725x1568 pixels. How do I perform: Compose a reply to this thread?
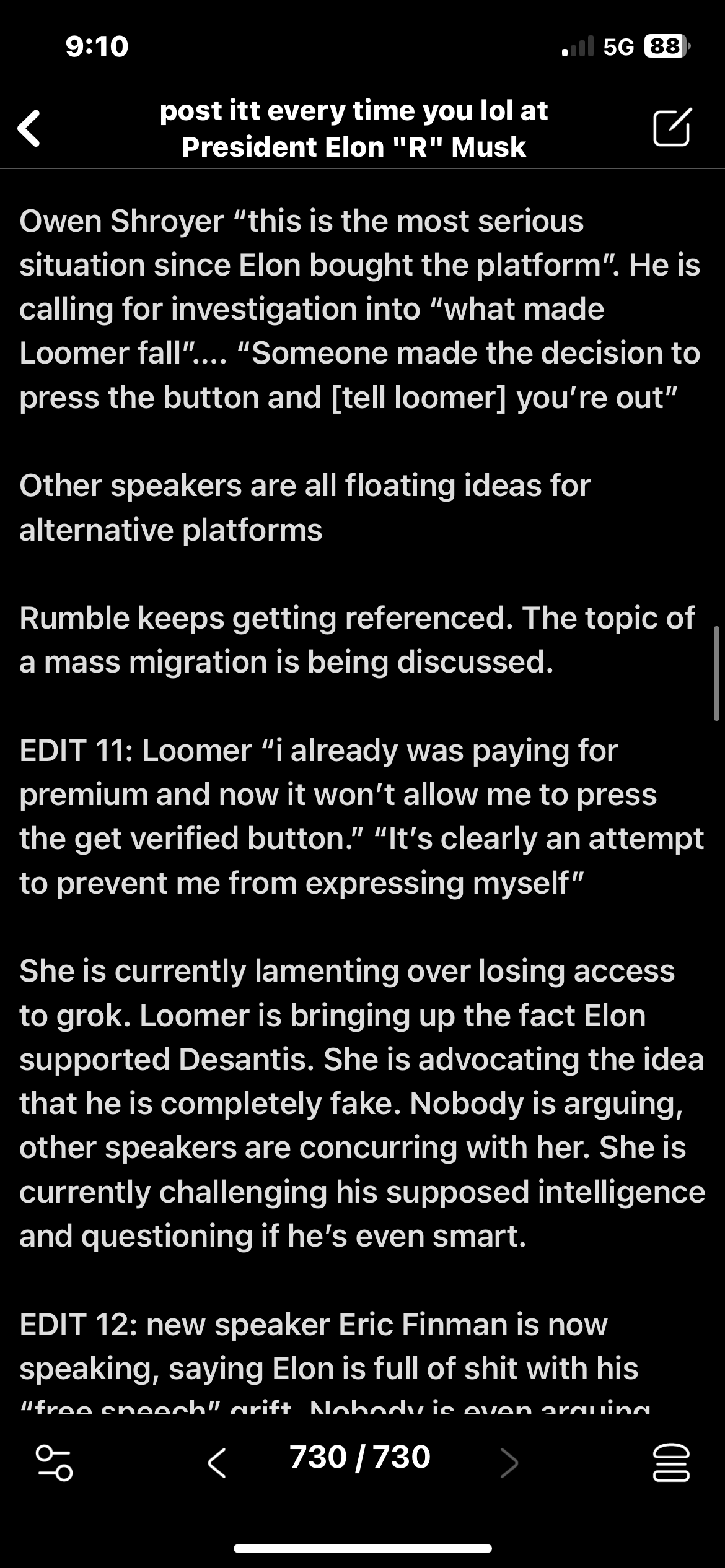(672, 128)
